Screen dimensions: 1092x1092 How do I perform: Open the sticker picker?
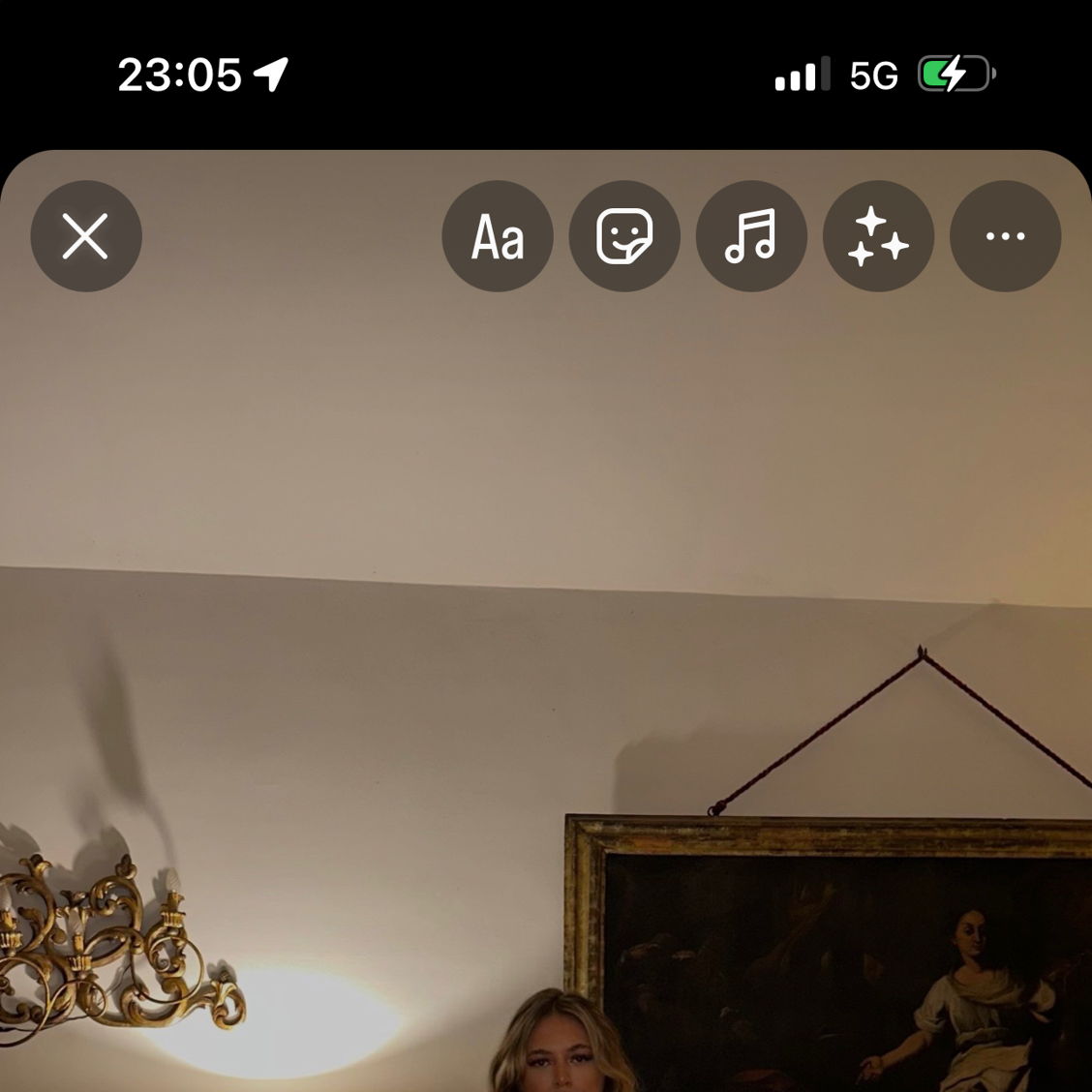click(x=624, y=236)
